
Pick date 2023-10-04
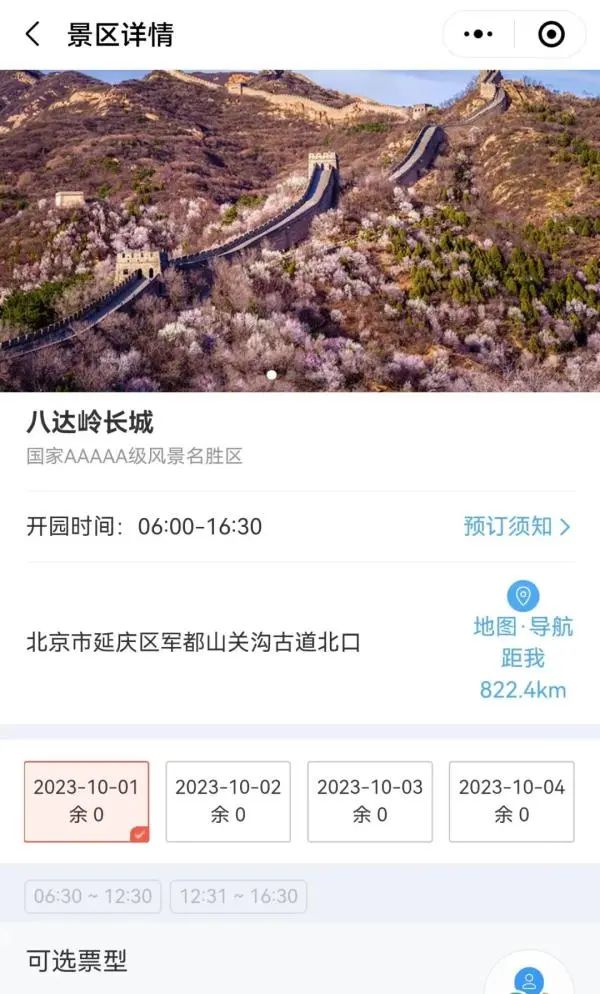tap(511, 801)
